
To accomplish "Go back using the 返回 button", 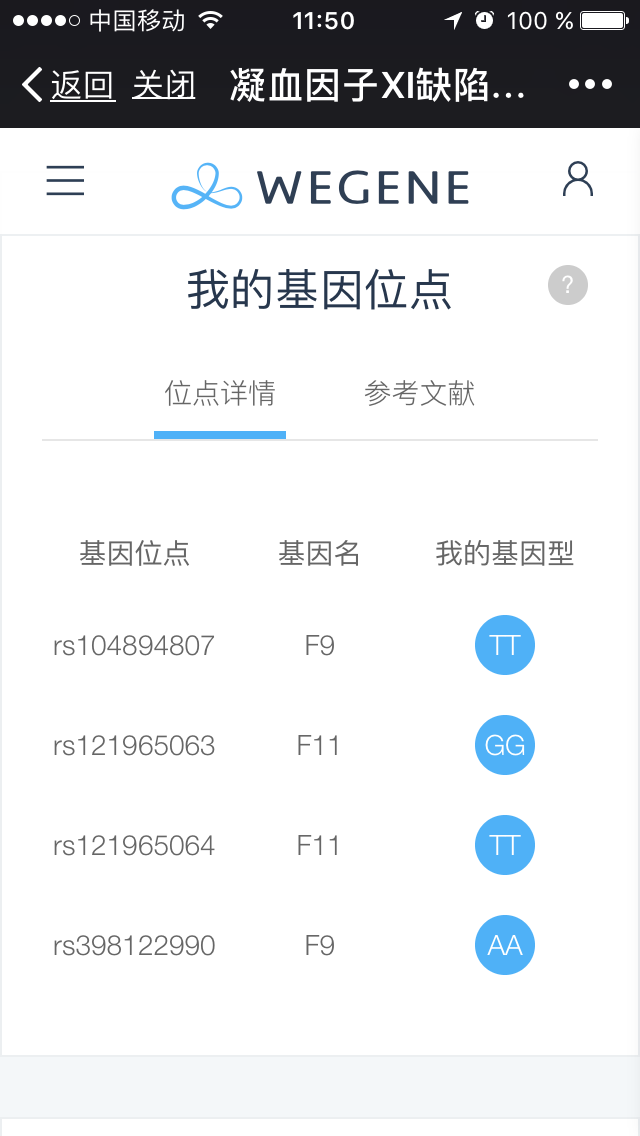I will [x=68, y=85].
